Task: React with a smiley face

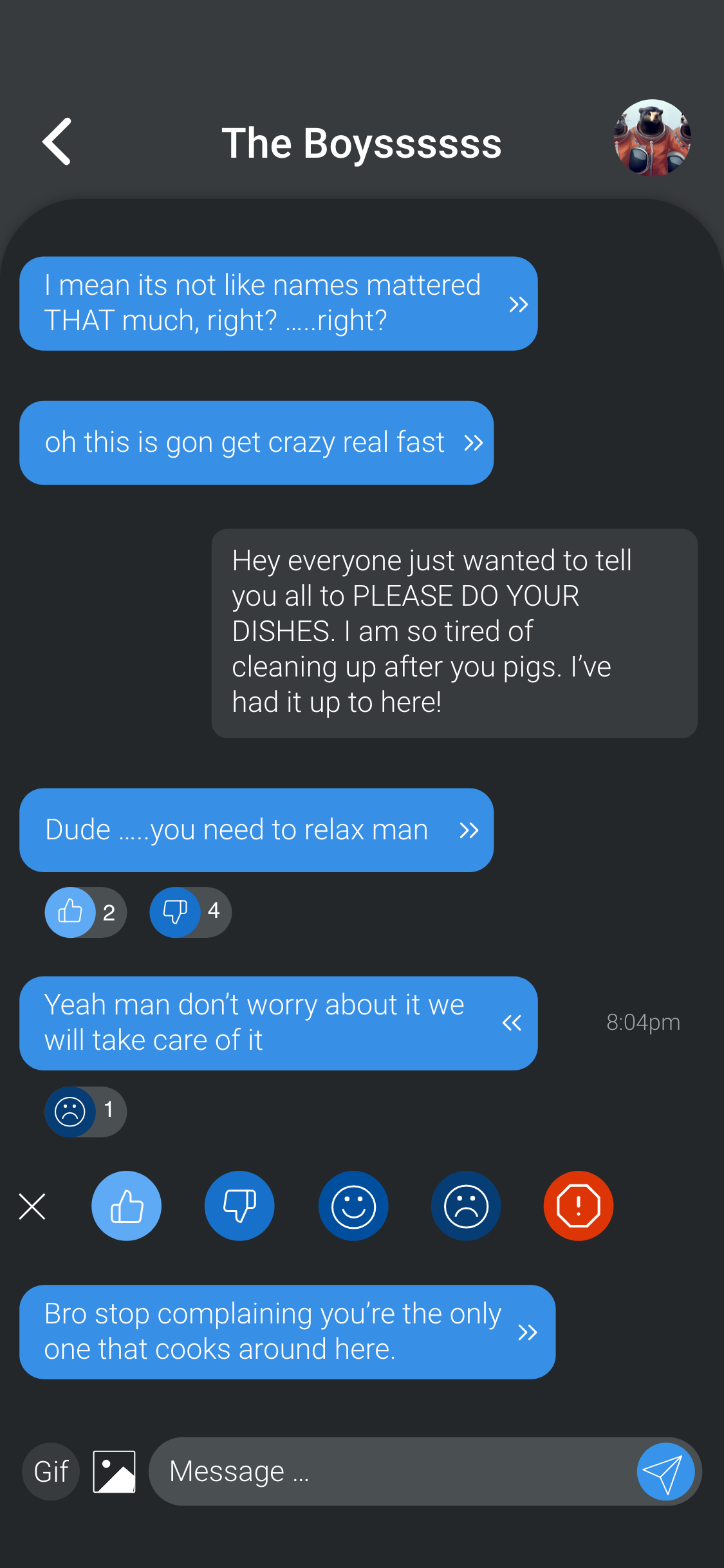Action: coord(353,1206)
